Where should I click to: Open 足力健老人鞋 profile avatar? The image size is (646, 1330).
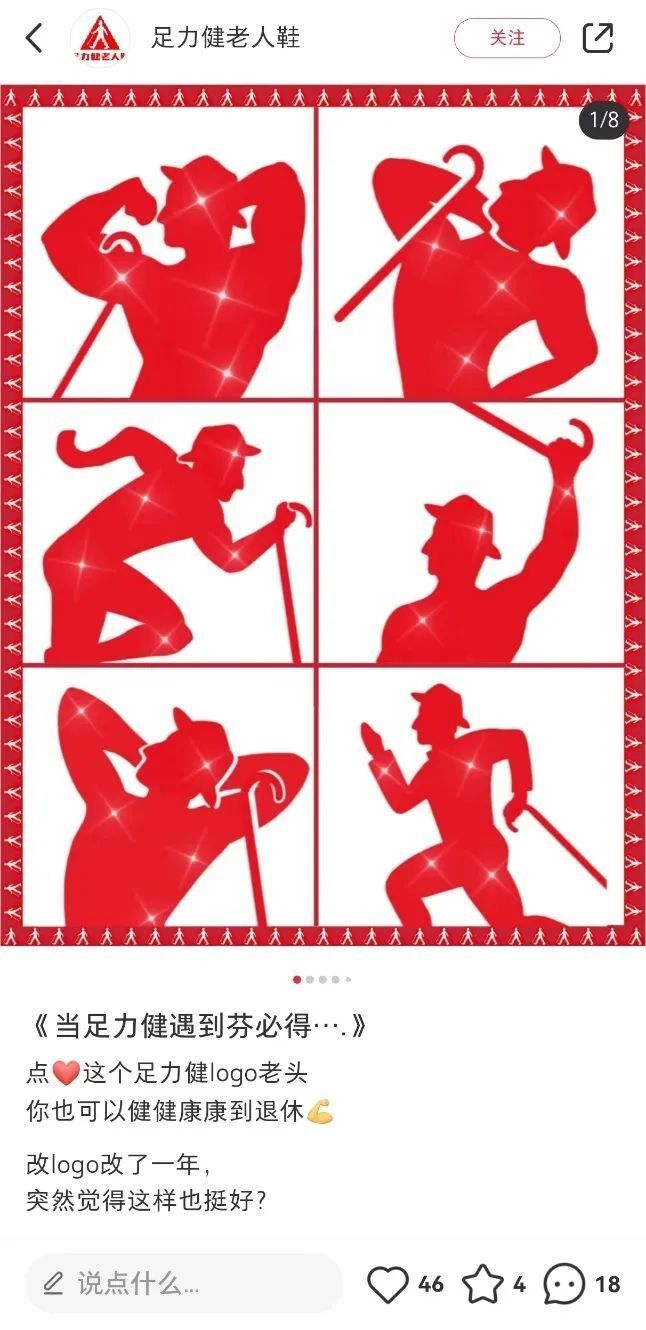[99, 39]
